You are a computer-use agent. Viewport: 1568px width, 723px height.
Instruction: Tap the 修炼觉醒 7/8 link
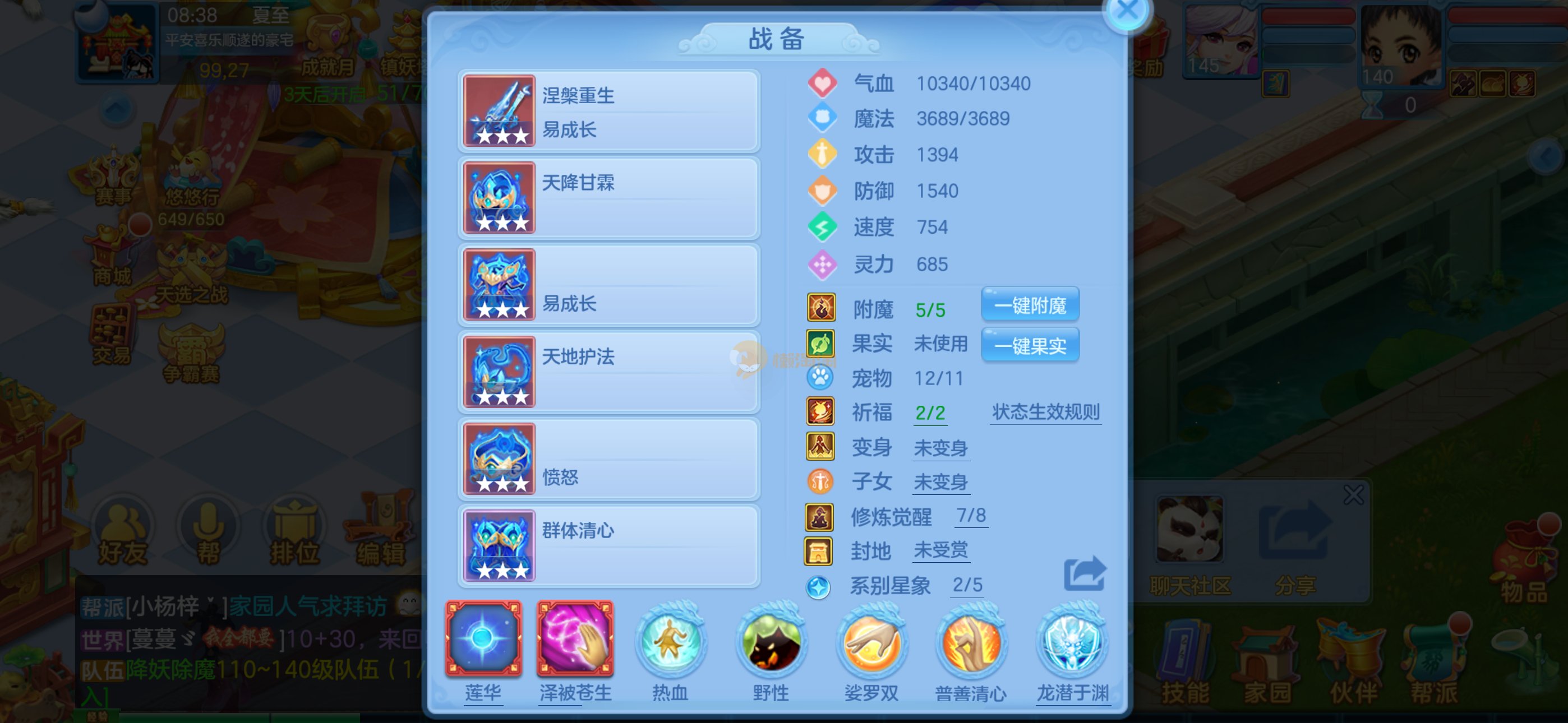(970, 516)
